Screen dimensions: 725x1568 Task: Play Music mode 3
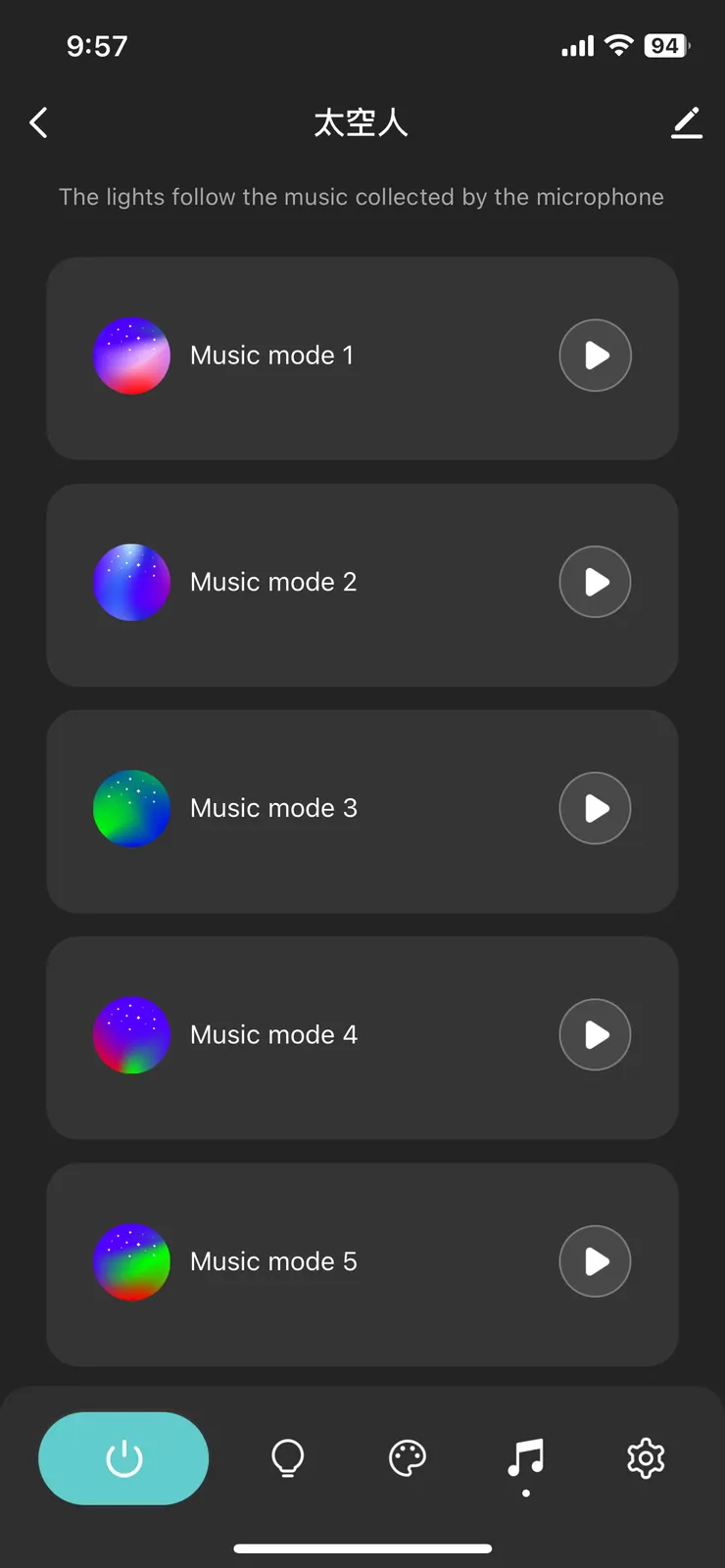click(x=595, y=808)
